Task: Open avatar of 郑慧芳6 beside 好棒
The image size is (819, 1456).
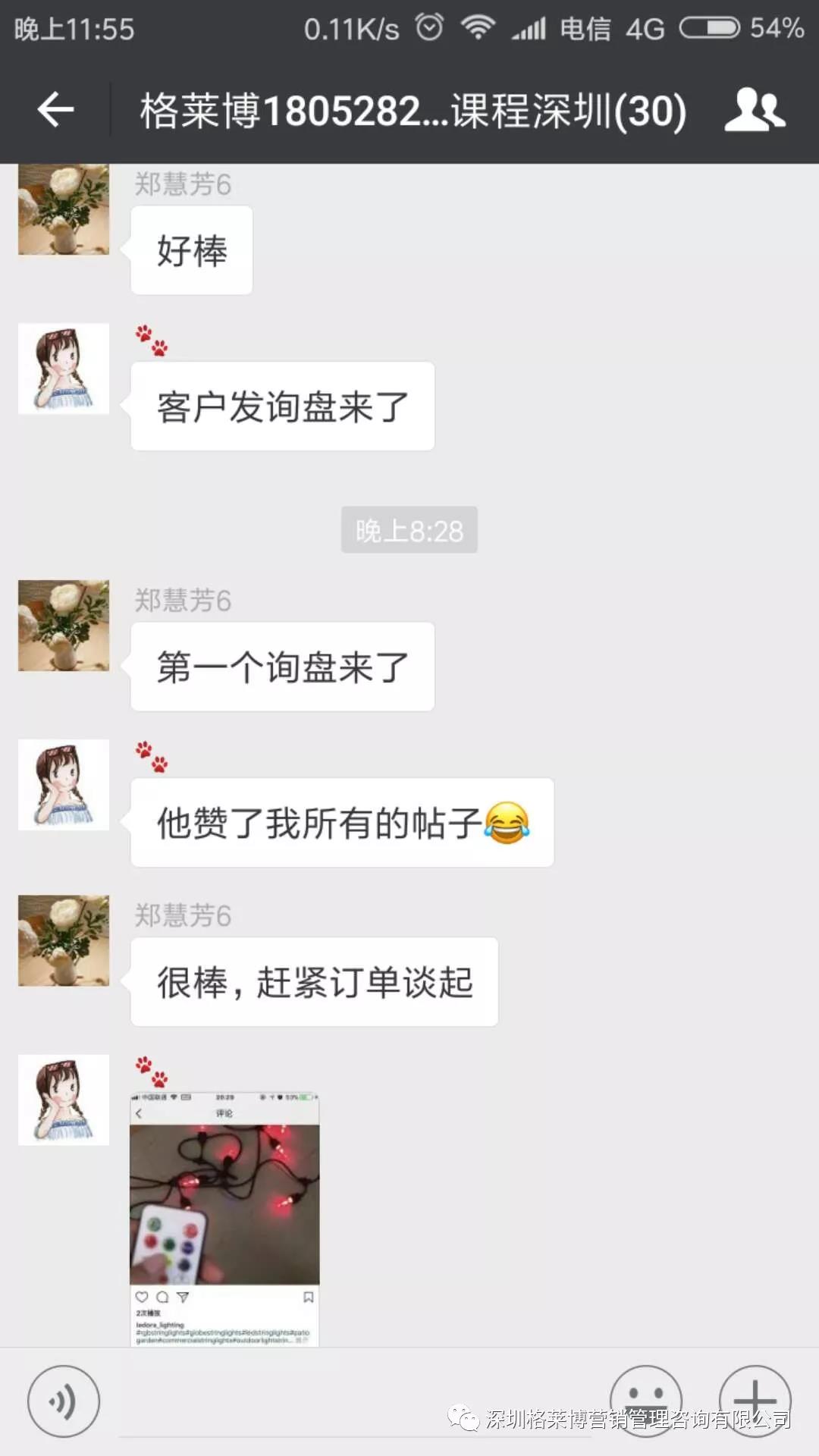Action: pos(64,210)
